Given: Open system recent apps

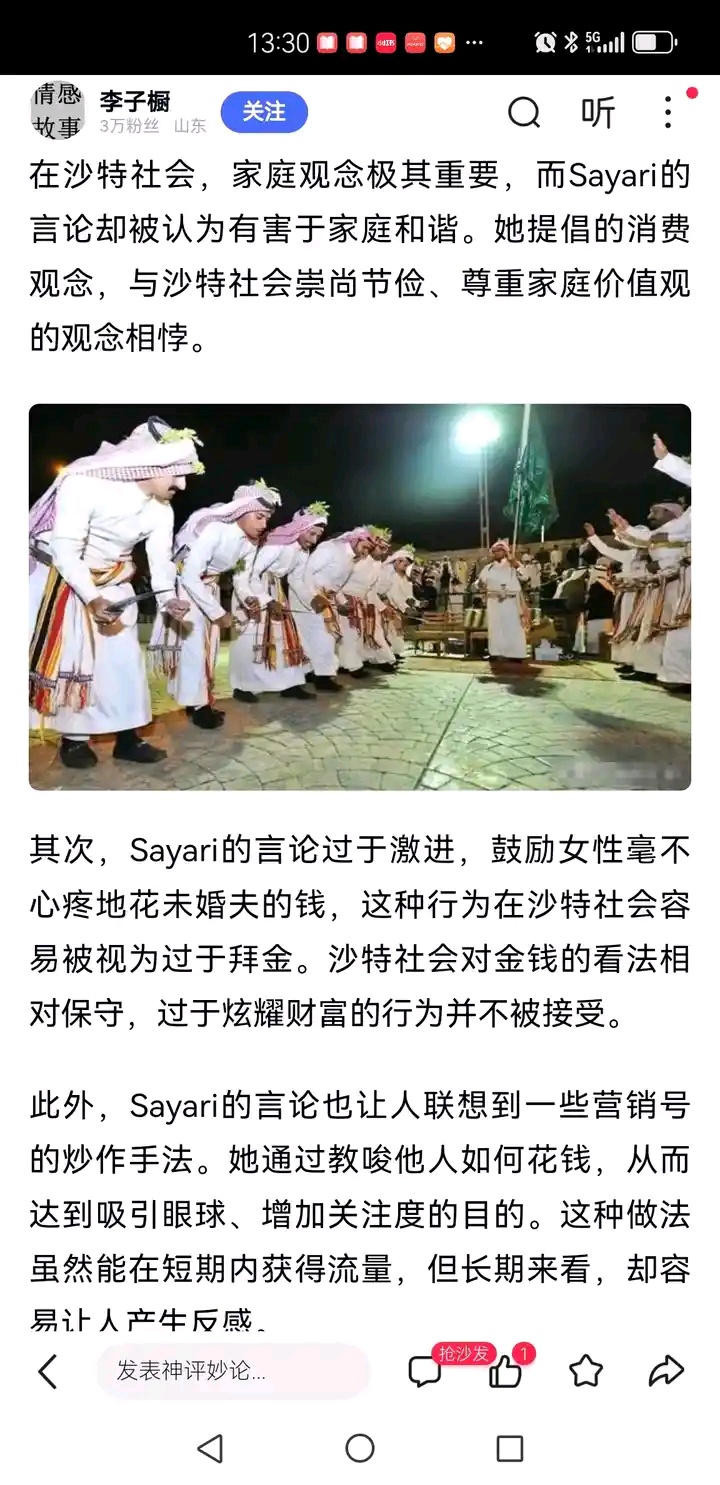Looking at the screenshot, I should (x=510, y=1448).
